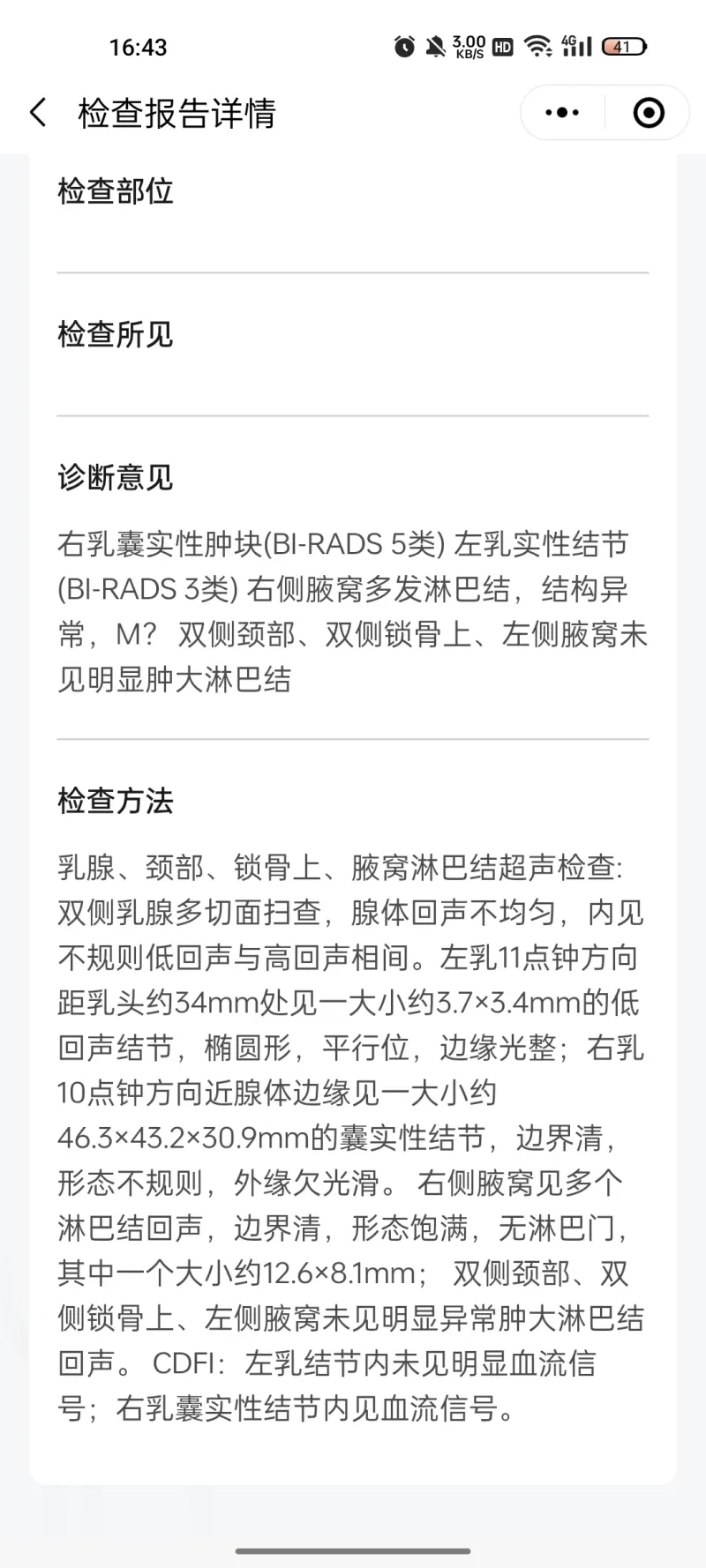The image size is (706, 1568).
Task: Close the mini program with the circle button
Action: click(649, 113)
